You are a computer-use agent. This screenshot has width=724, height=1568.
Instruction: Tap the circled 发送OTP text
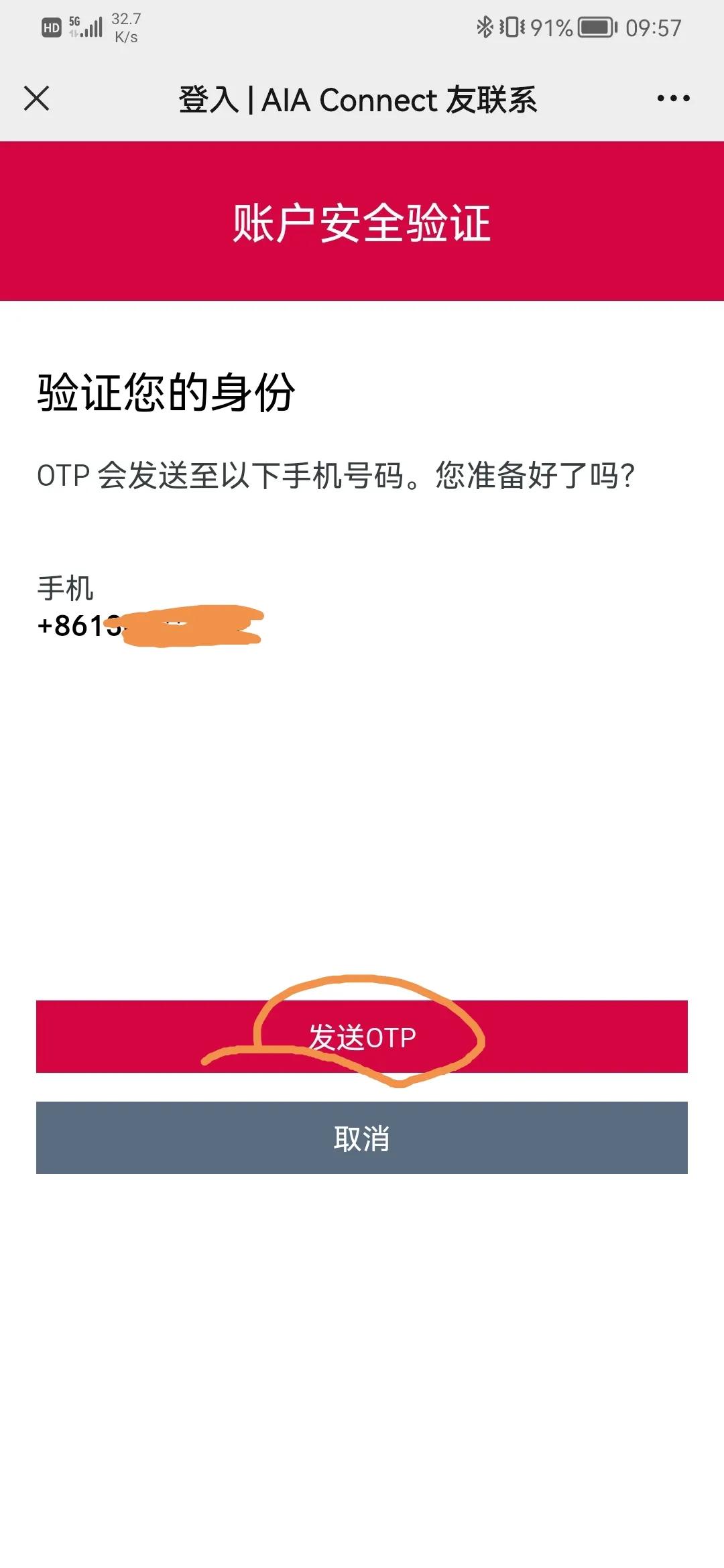(362, 1037)
